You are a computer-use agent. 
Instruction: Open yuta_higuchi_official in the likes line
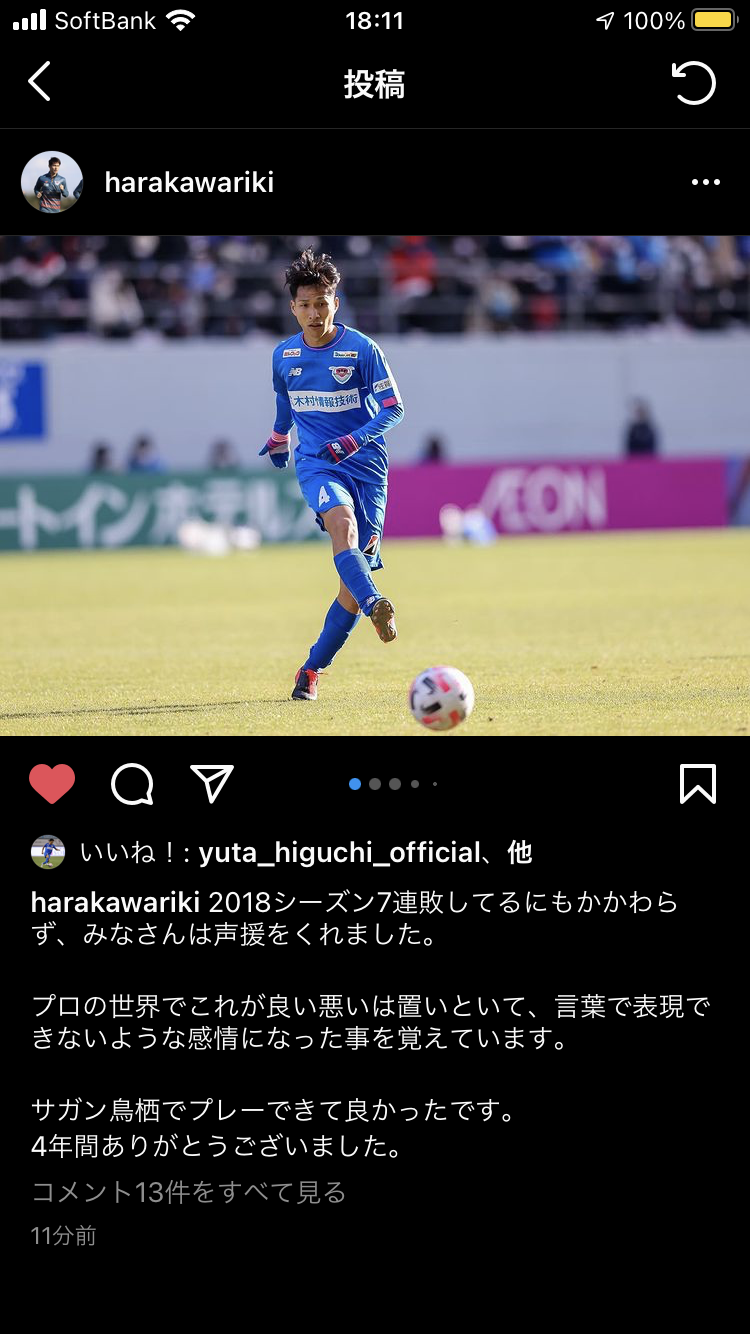click(340, 852)
